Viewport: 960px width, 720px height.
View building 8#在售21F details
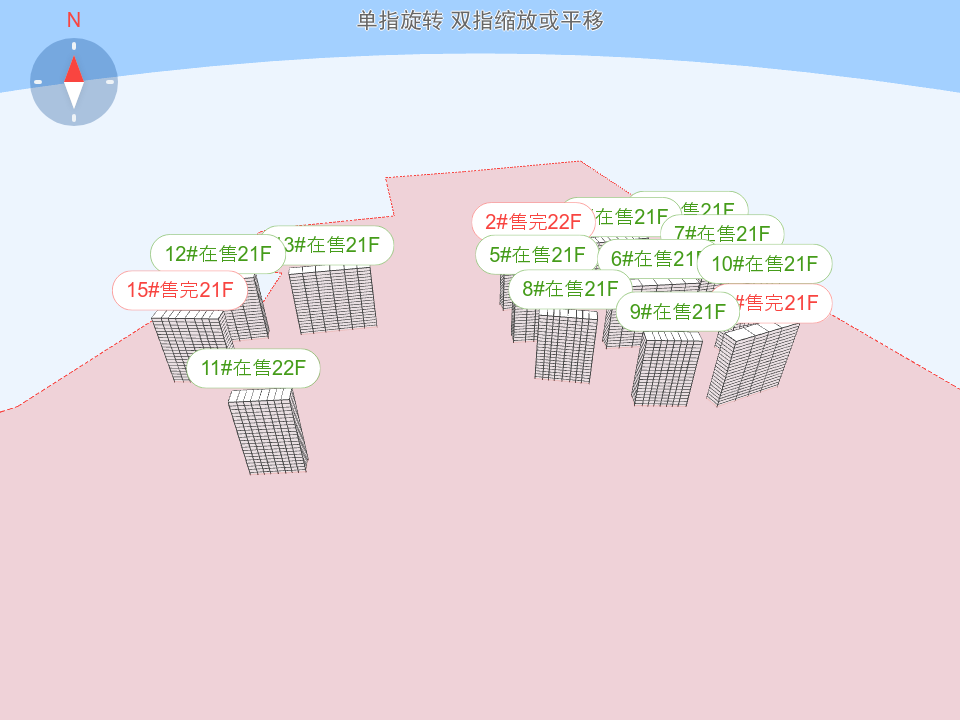coord(569,290)
